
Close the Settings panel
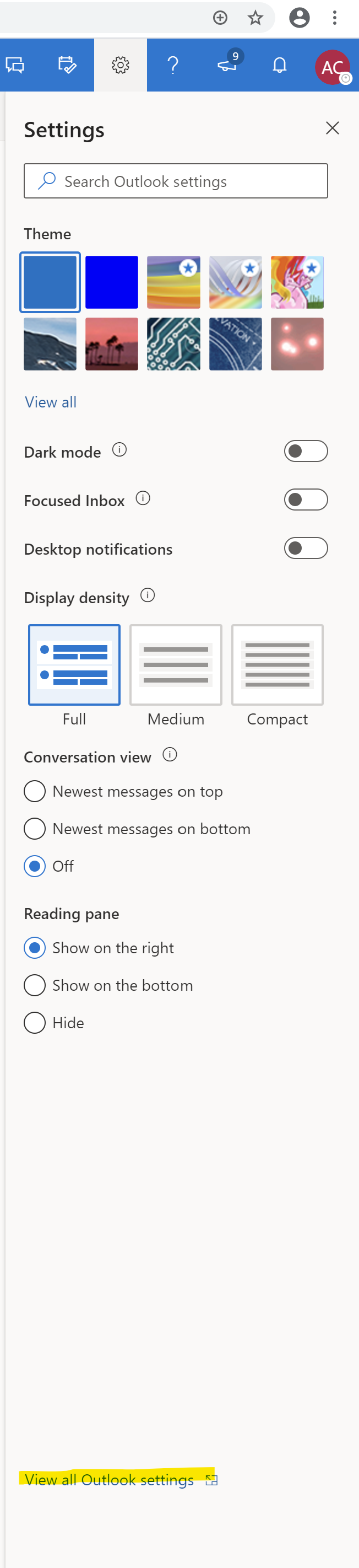(x=331, y=128)
